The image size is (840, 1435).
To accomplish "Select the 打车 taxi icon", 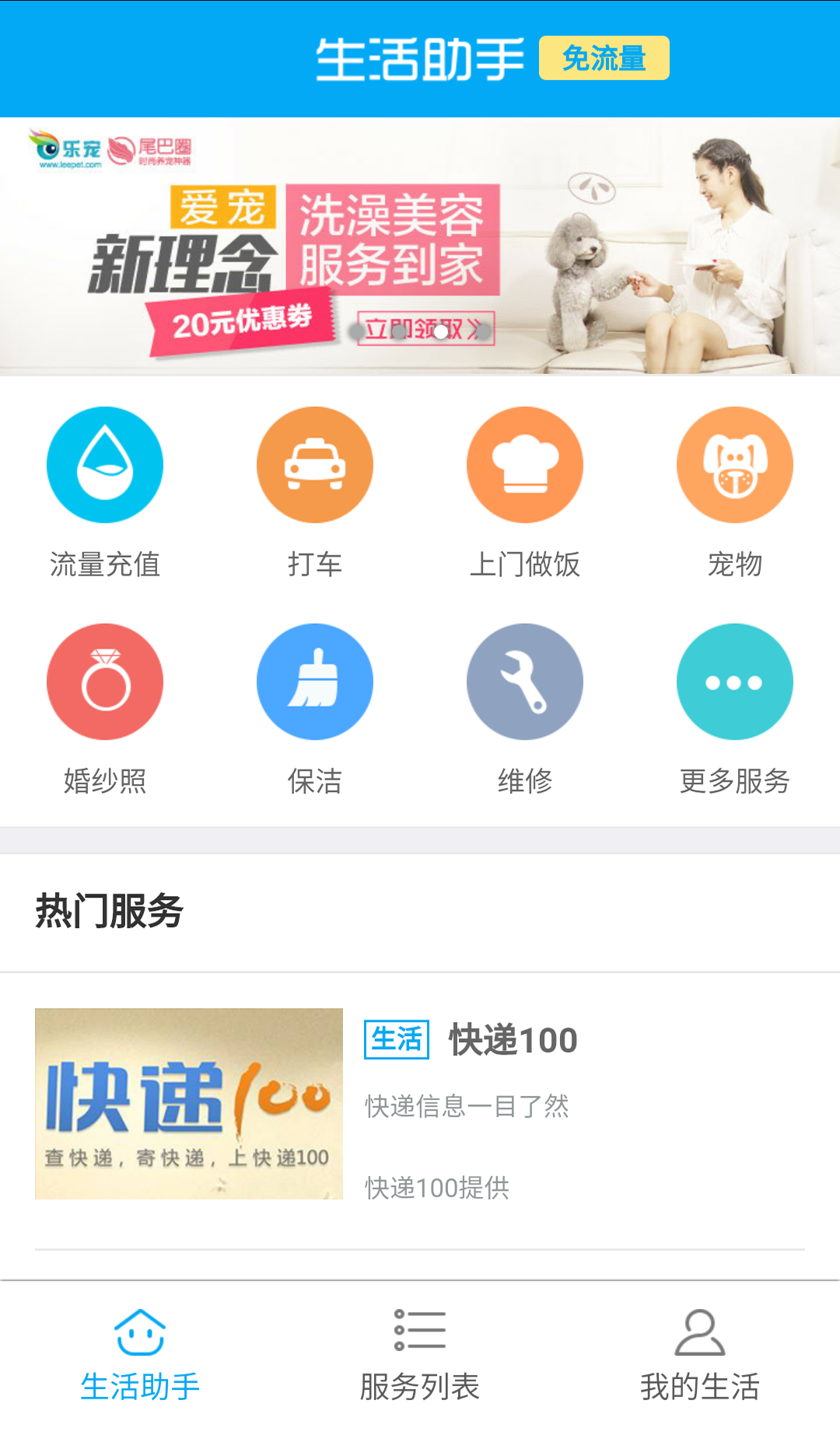I will pos(315,464).
